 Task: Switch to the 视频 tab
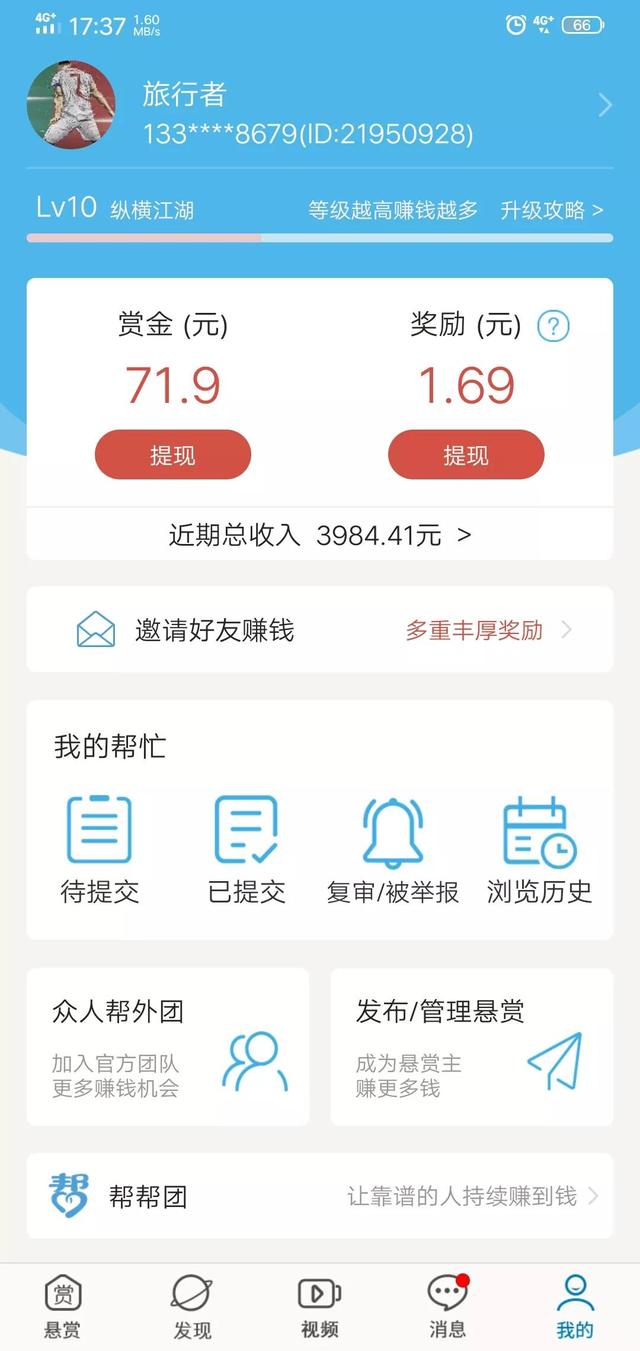pos(319,1307)
